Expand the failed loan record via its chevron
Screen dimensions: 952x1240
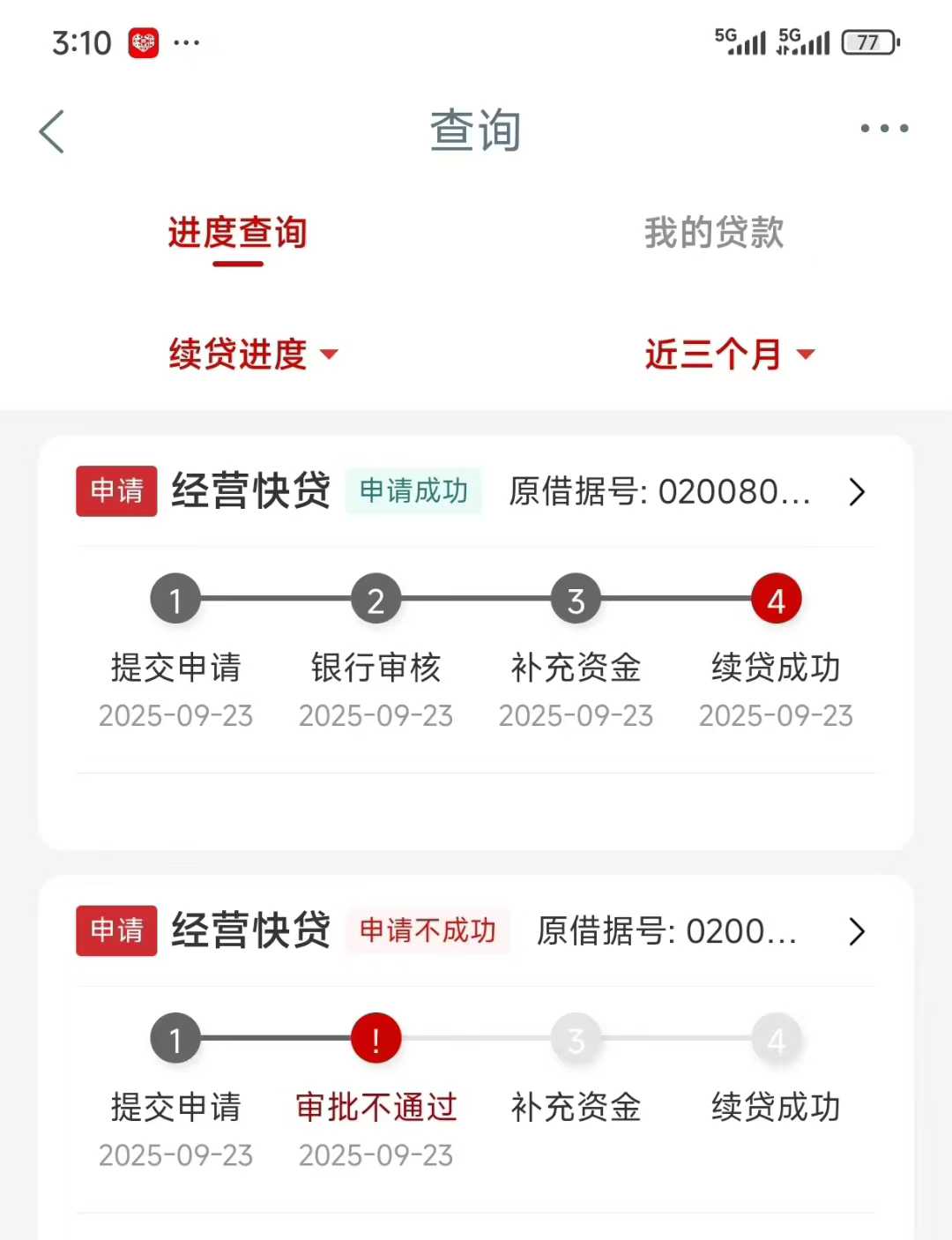click(854, 931)
